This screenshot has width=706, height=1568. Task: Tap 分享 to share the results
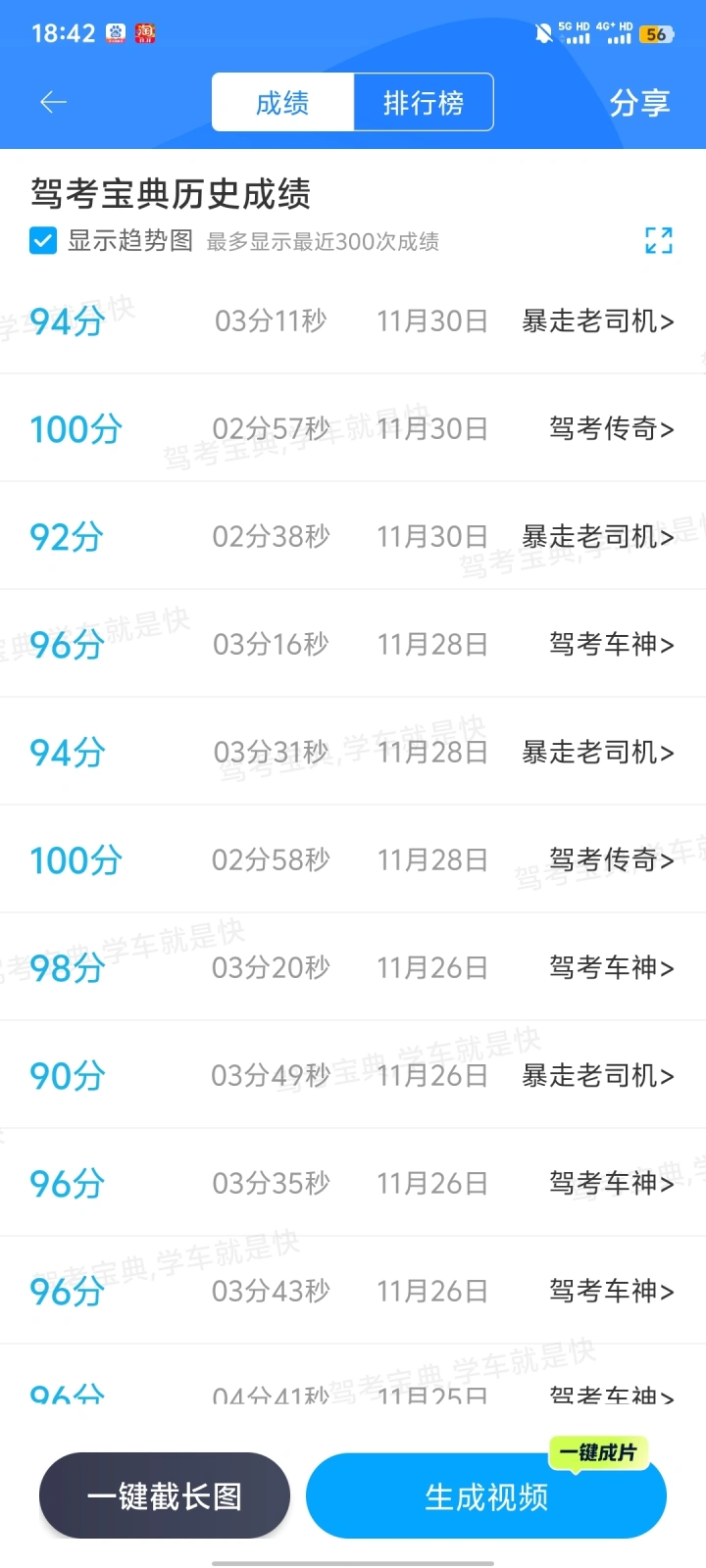click(x=639, y=102)
